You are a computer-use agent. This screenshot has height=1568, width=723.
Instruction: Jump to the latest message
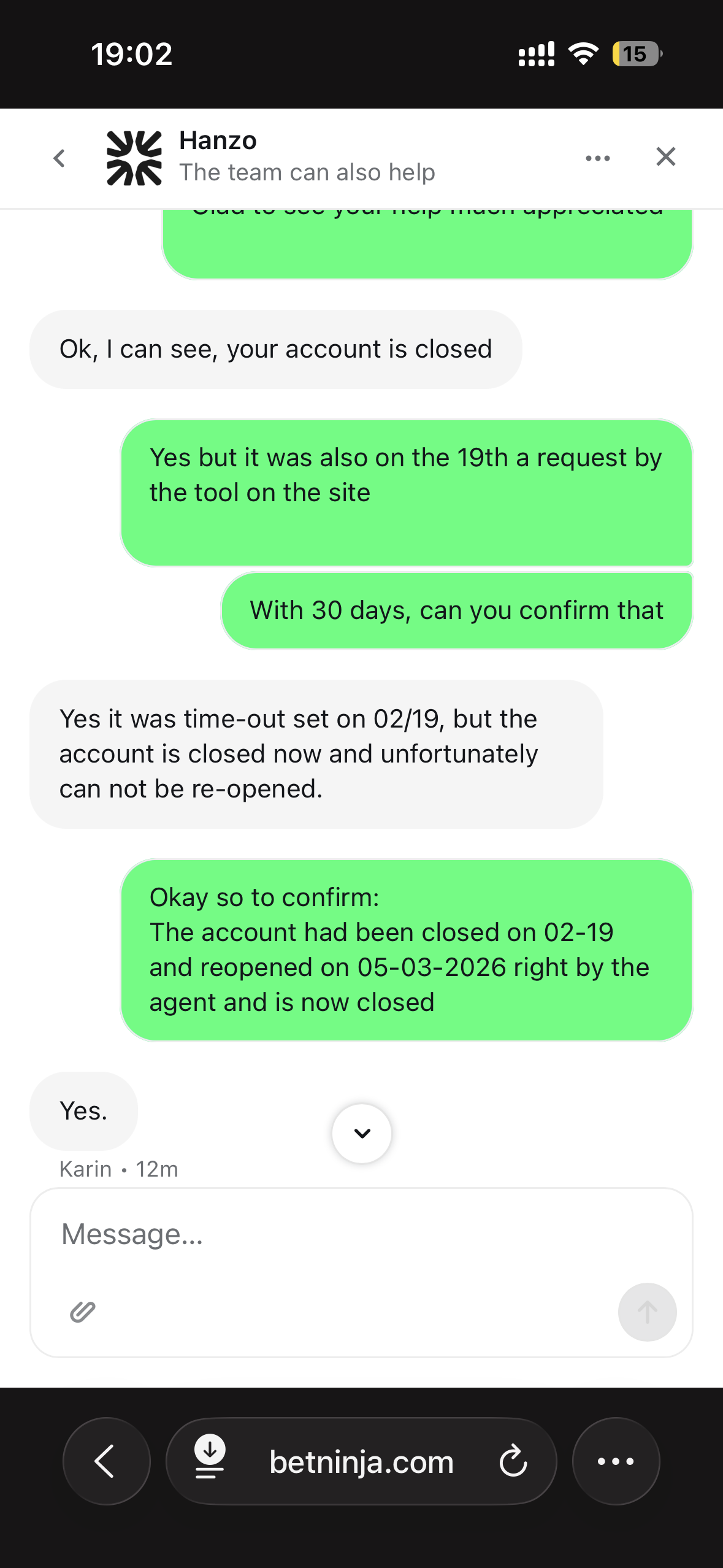click(x=362, y=1133)
